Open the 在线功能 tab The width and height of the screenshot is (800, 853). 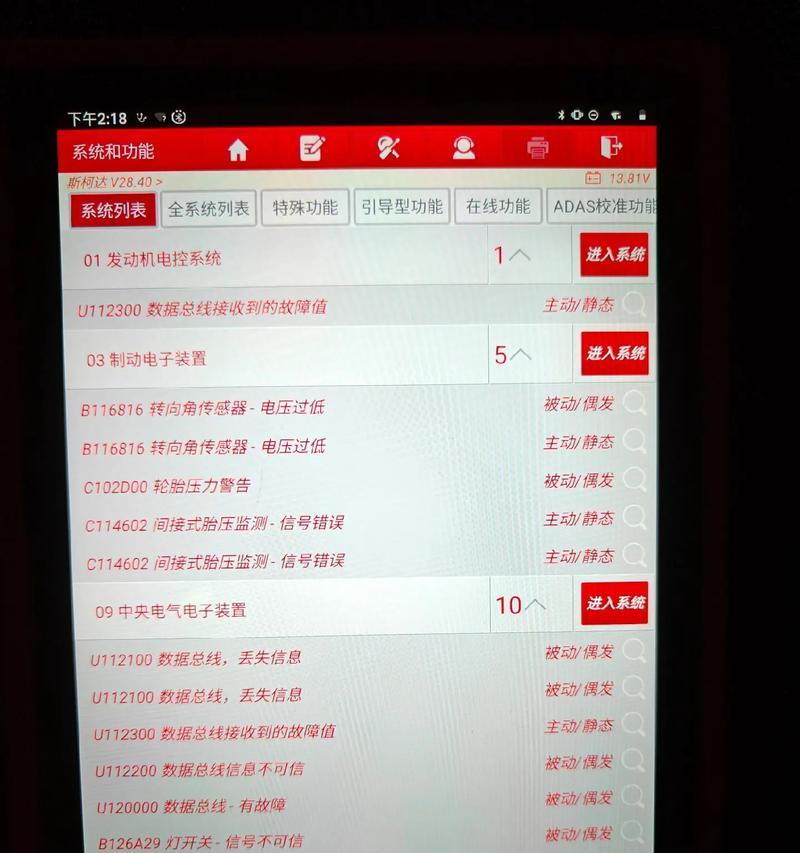(x=498, y=206)
